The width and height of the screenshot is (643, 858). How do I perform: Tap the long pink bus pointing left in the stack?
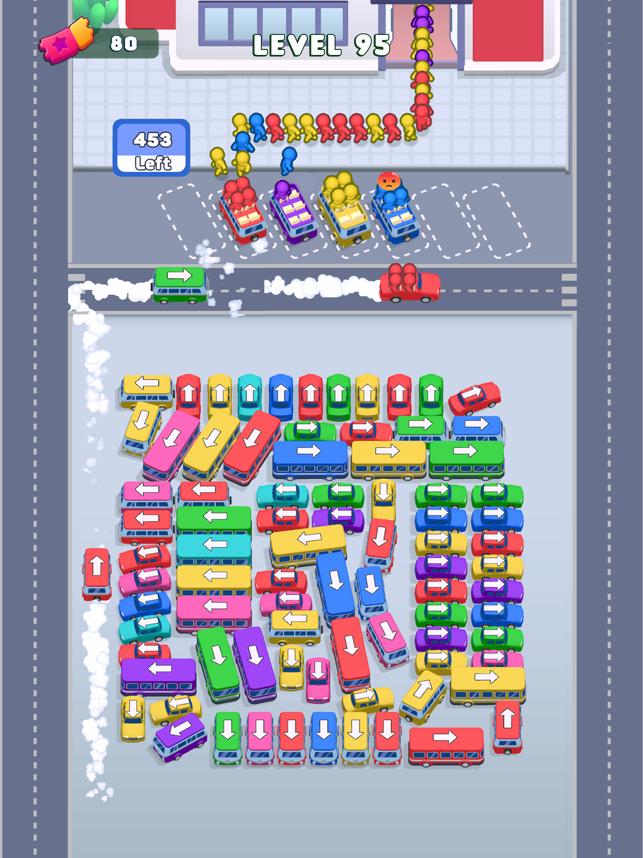(213, 606)
